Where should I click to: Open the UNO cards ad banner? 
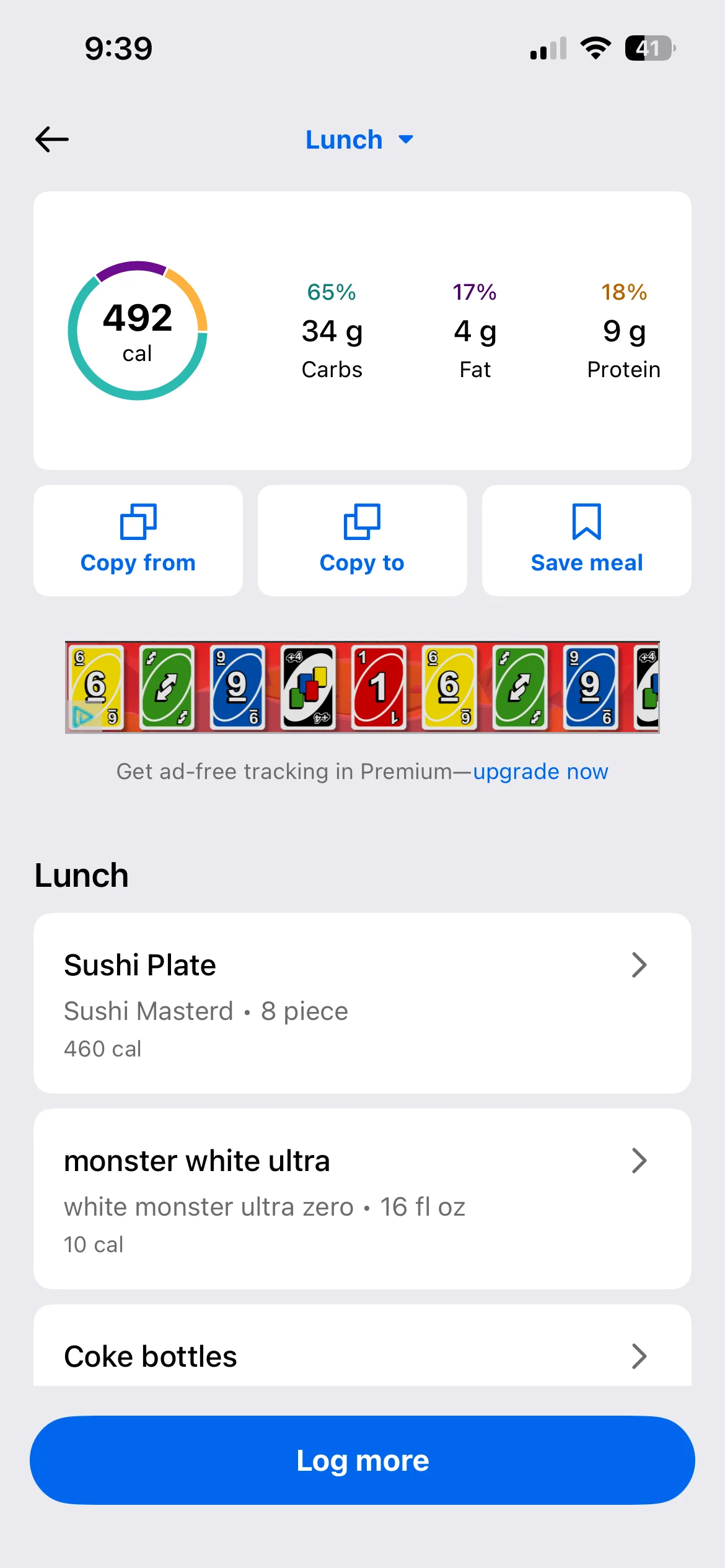[362, 687]
